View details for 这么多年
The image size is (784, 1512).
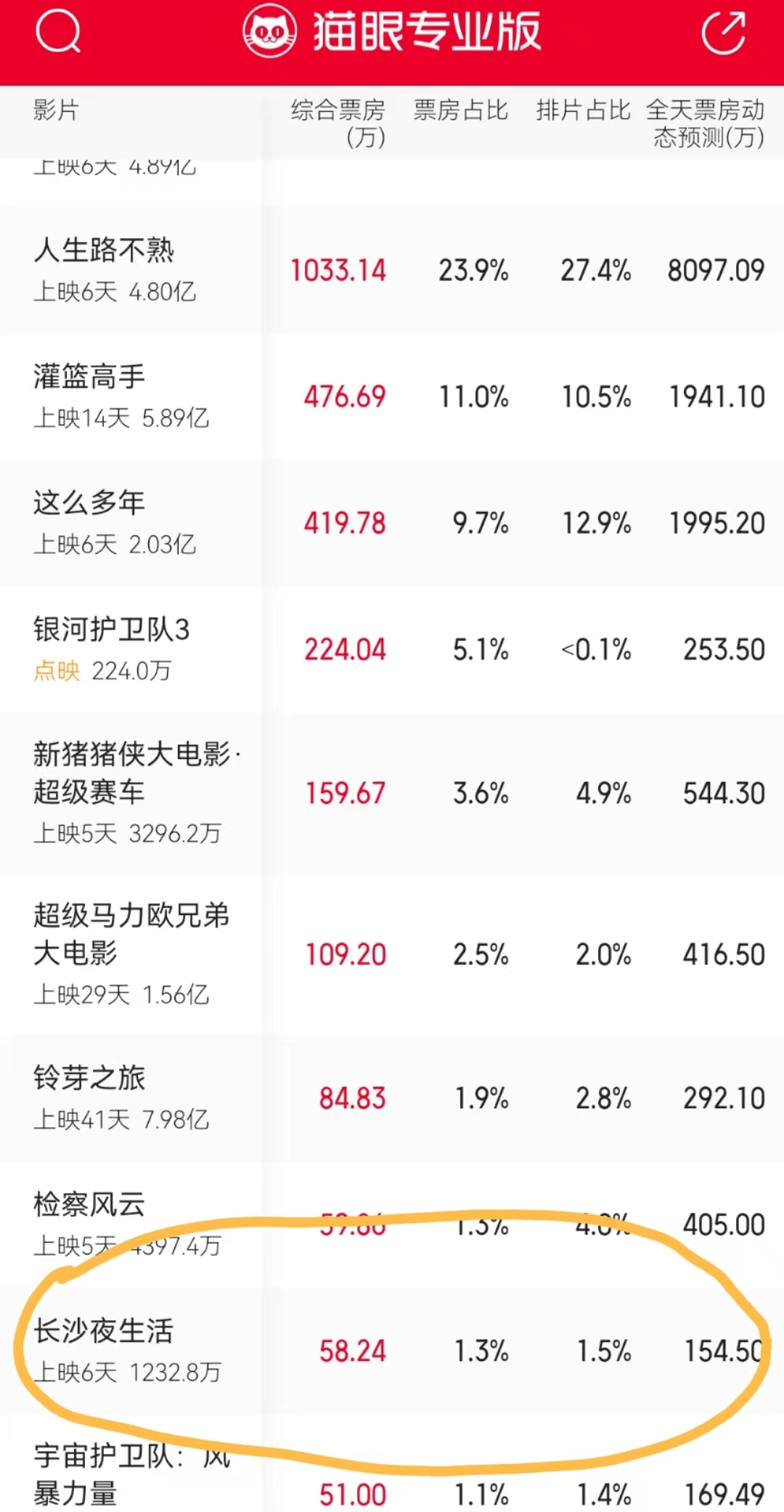pos(392,524)
